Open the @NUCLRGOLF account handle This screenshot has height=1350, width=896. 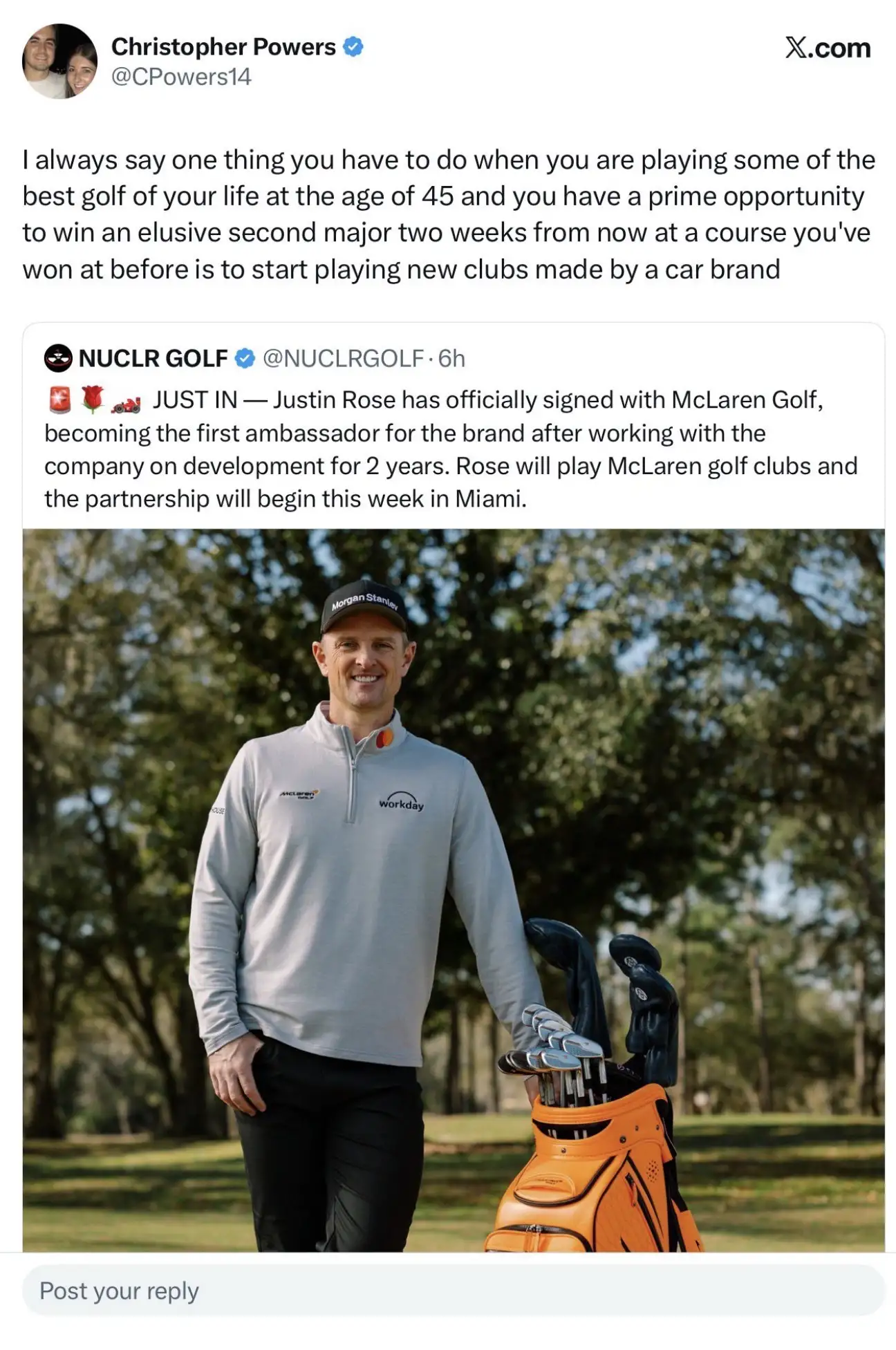[343, 358]
